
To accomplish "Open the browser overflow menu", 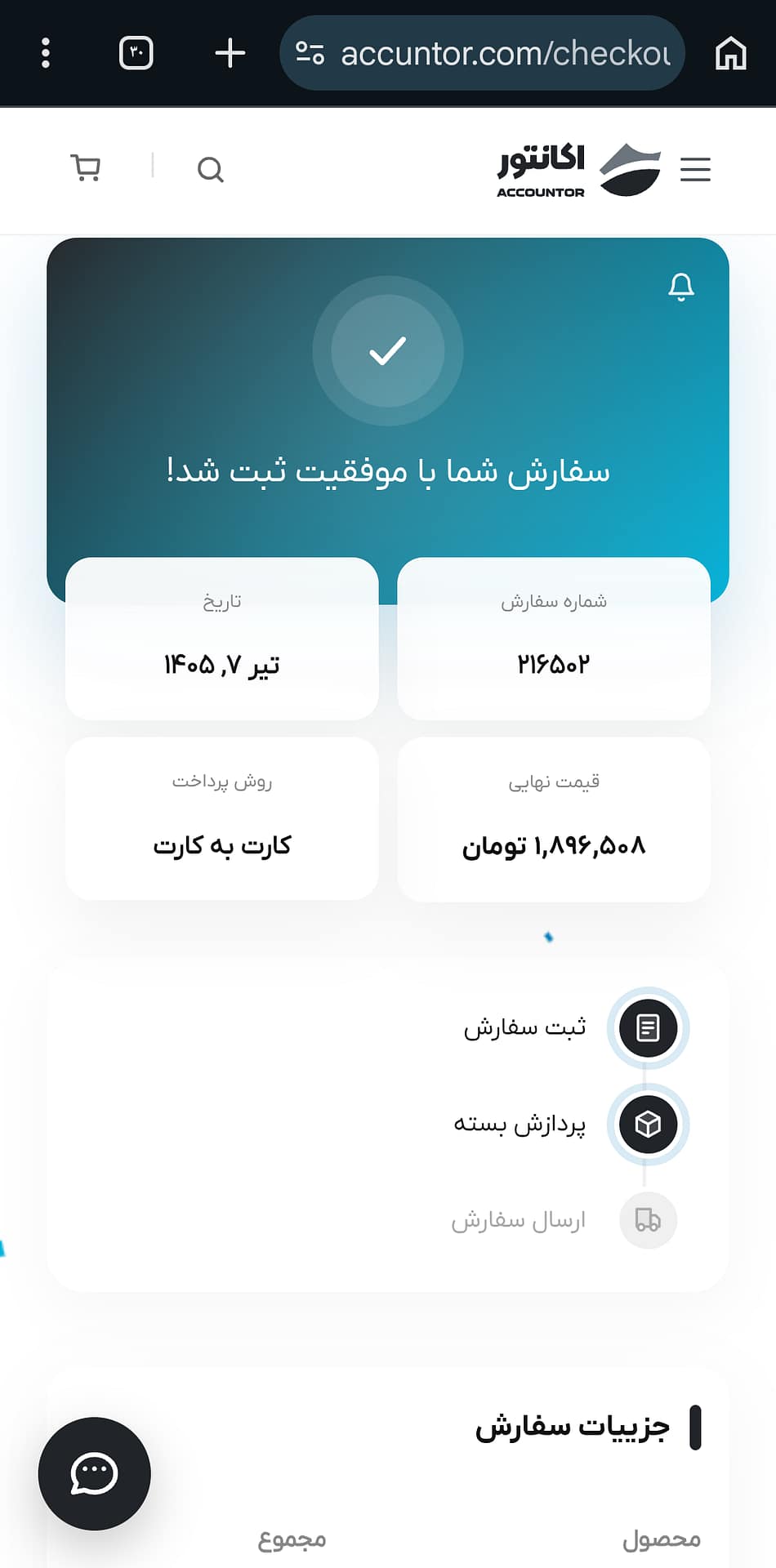I will (x=46, y=53).
